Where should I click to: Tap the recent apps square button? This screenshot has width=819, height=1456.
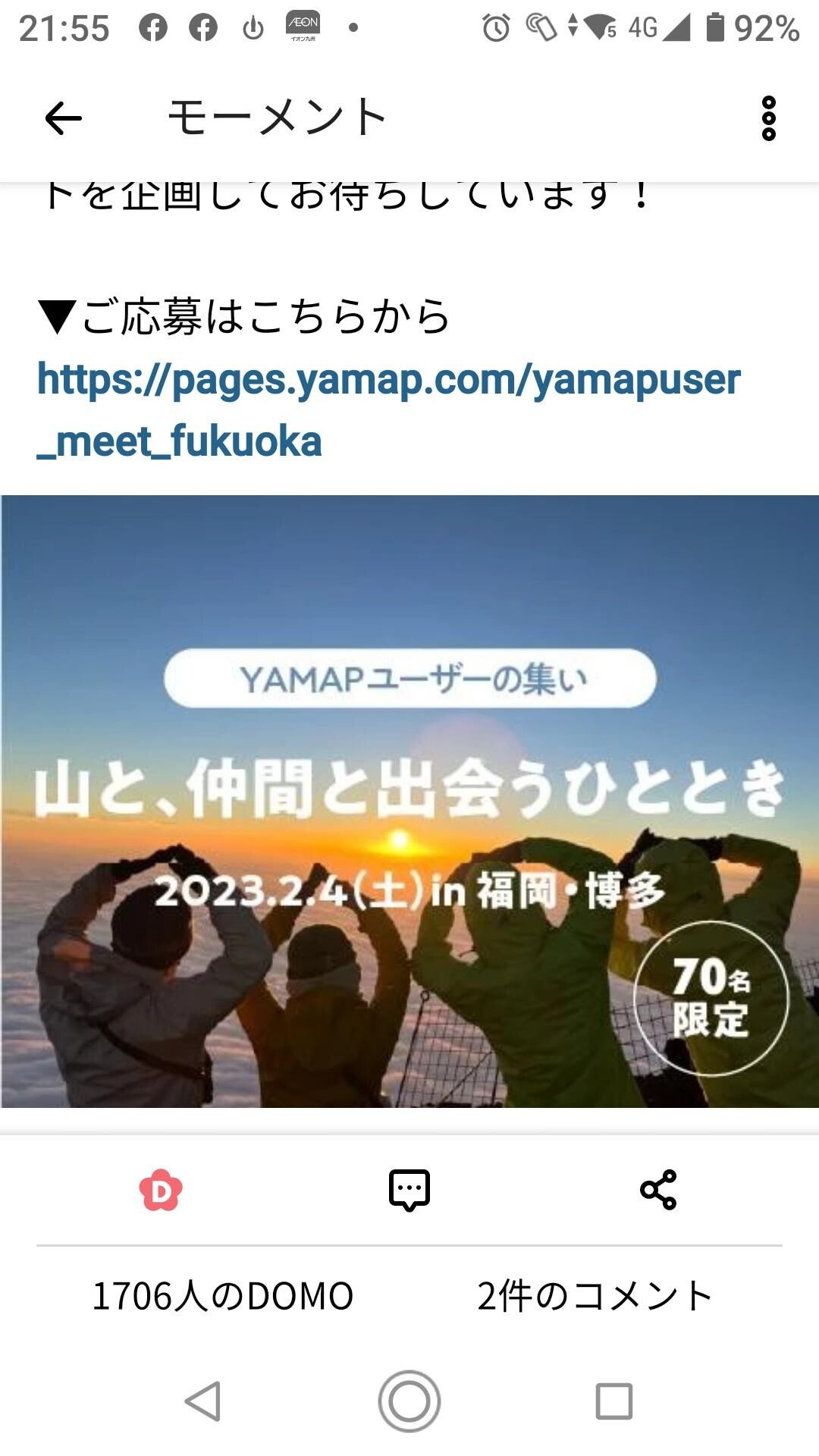[616, 1399]
